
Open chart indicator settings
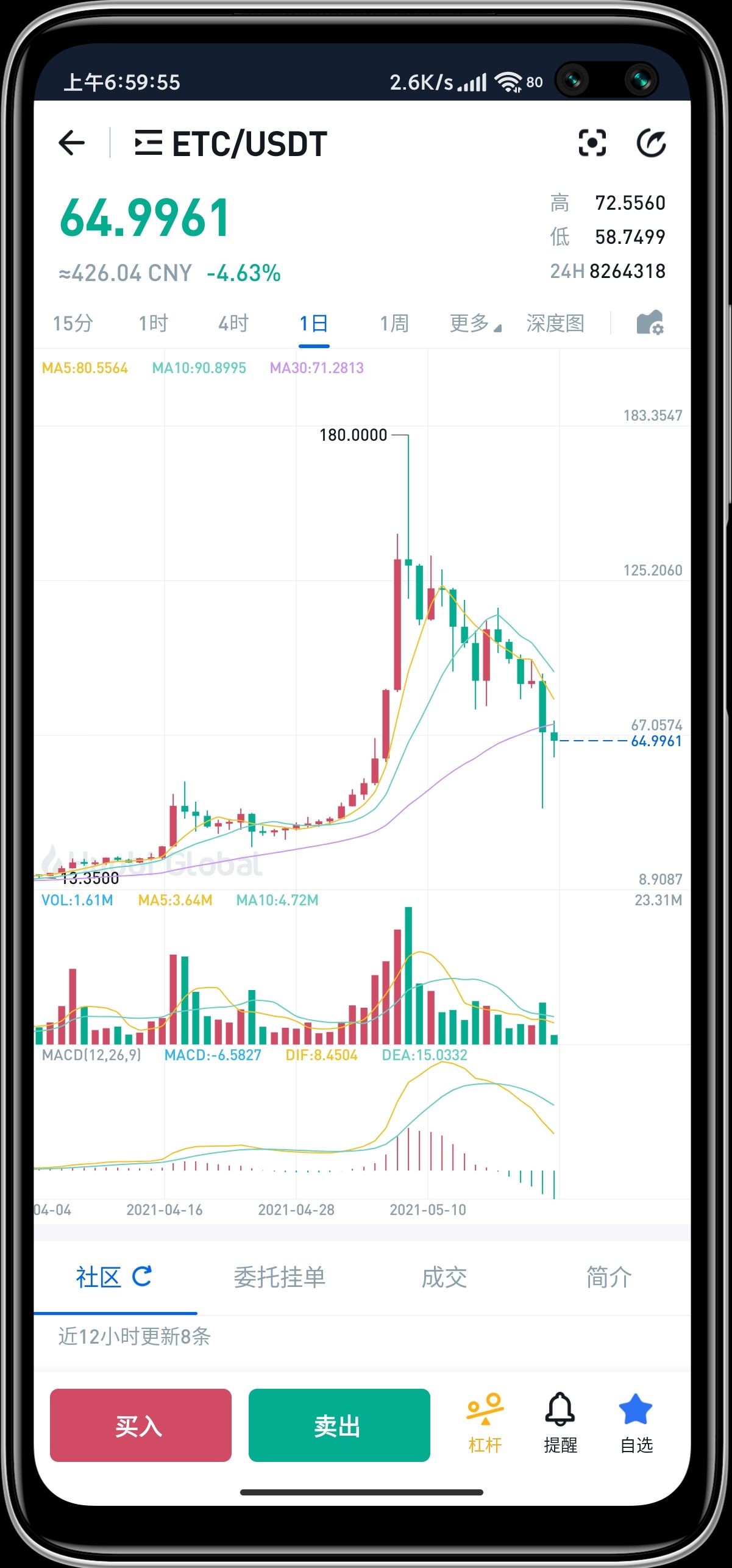650,323
